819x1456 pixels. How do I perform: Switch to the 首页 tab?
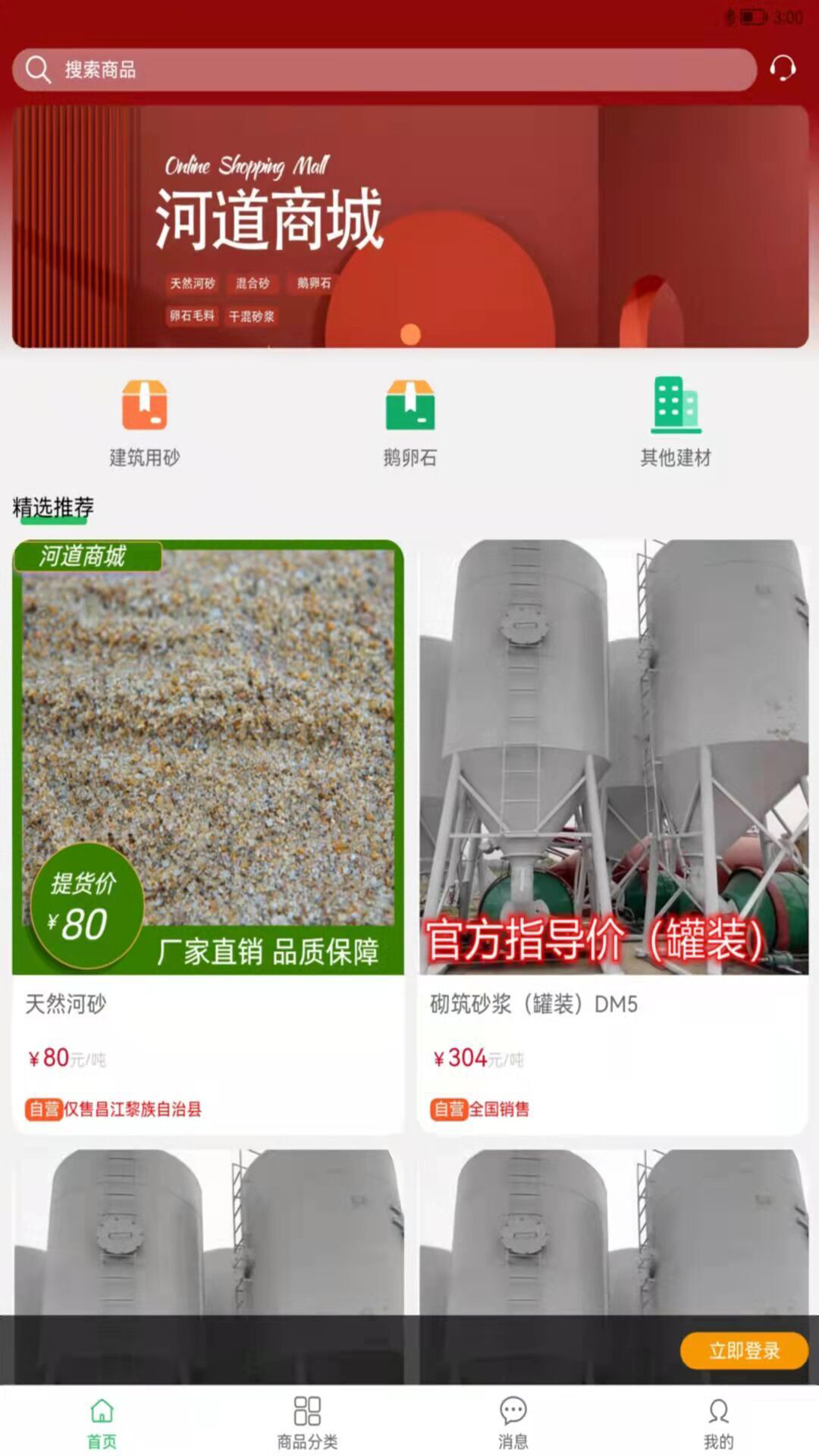click(x=102, y=1423)
